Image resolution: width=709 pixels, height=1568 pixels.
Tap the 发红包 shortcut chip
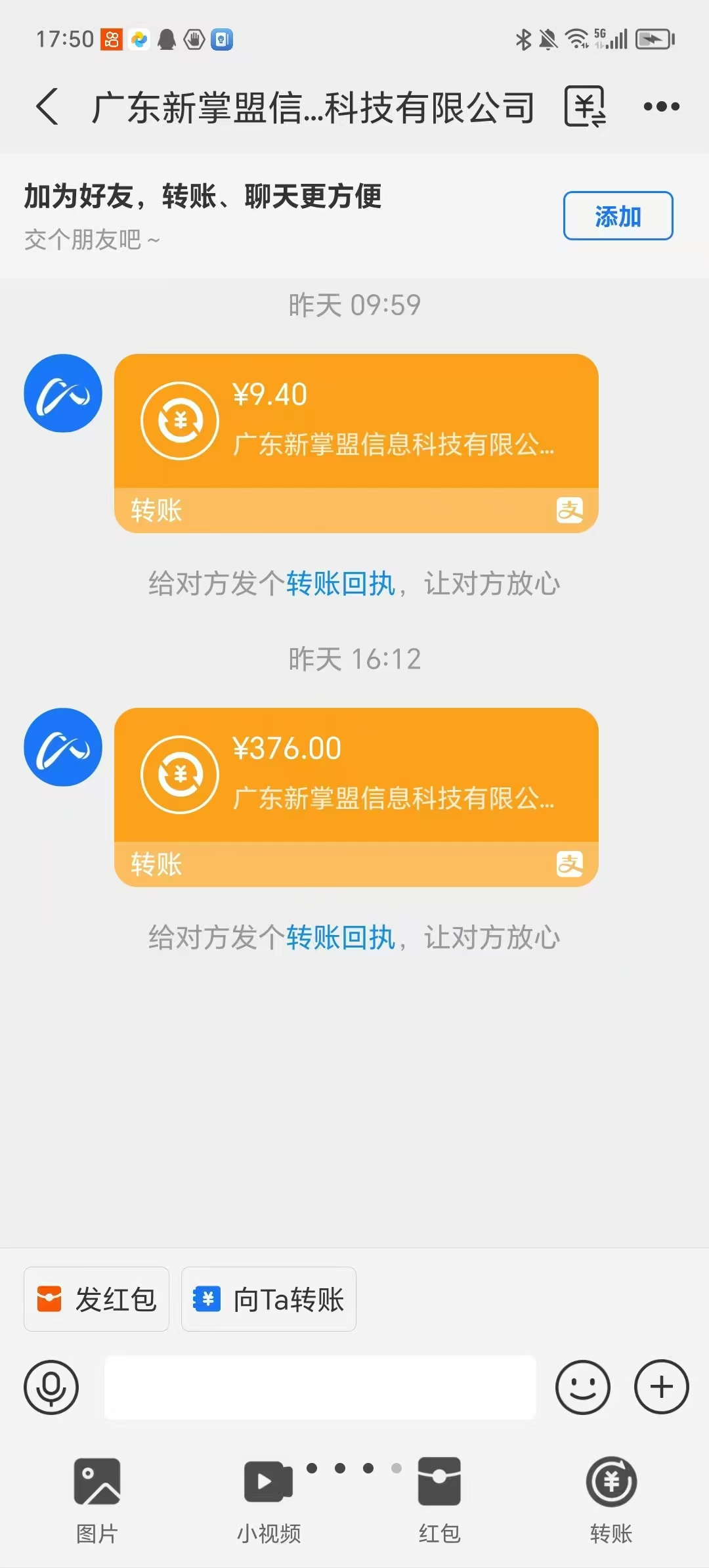coord(97,1299)
